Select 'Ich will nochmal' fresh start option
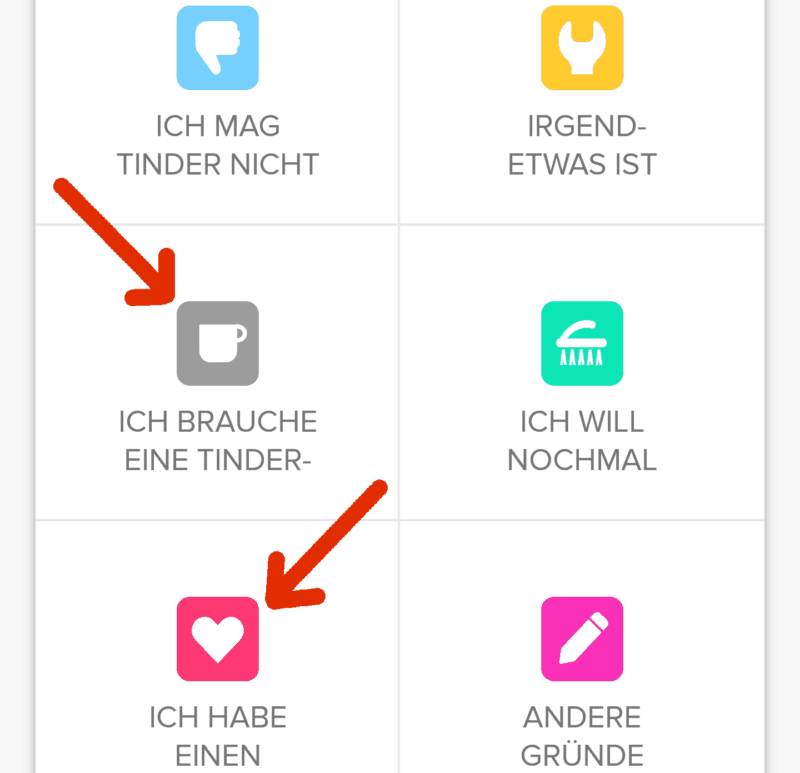The image size is (800, 773). point(582,343)
